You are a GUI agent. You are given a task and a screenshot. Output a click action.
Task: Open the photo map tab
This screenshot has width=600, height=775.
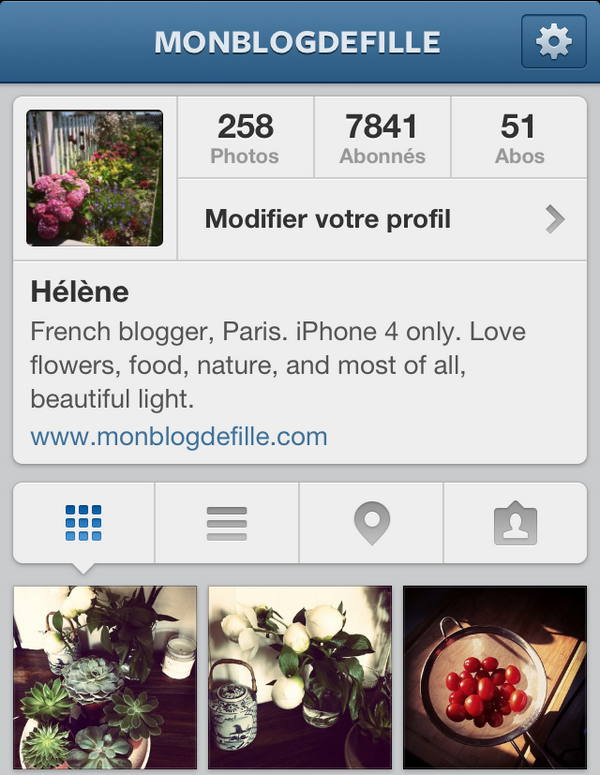pos(371,523)
